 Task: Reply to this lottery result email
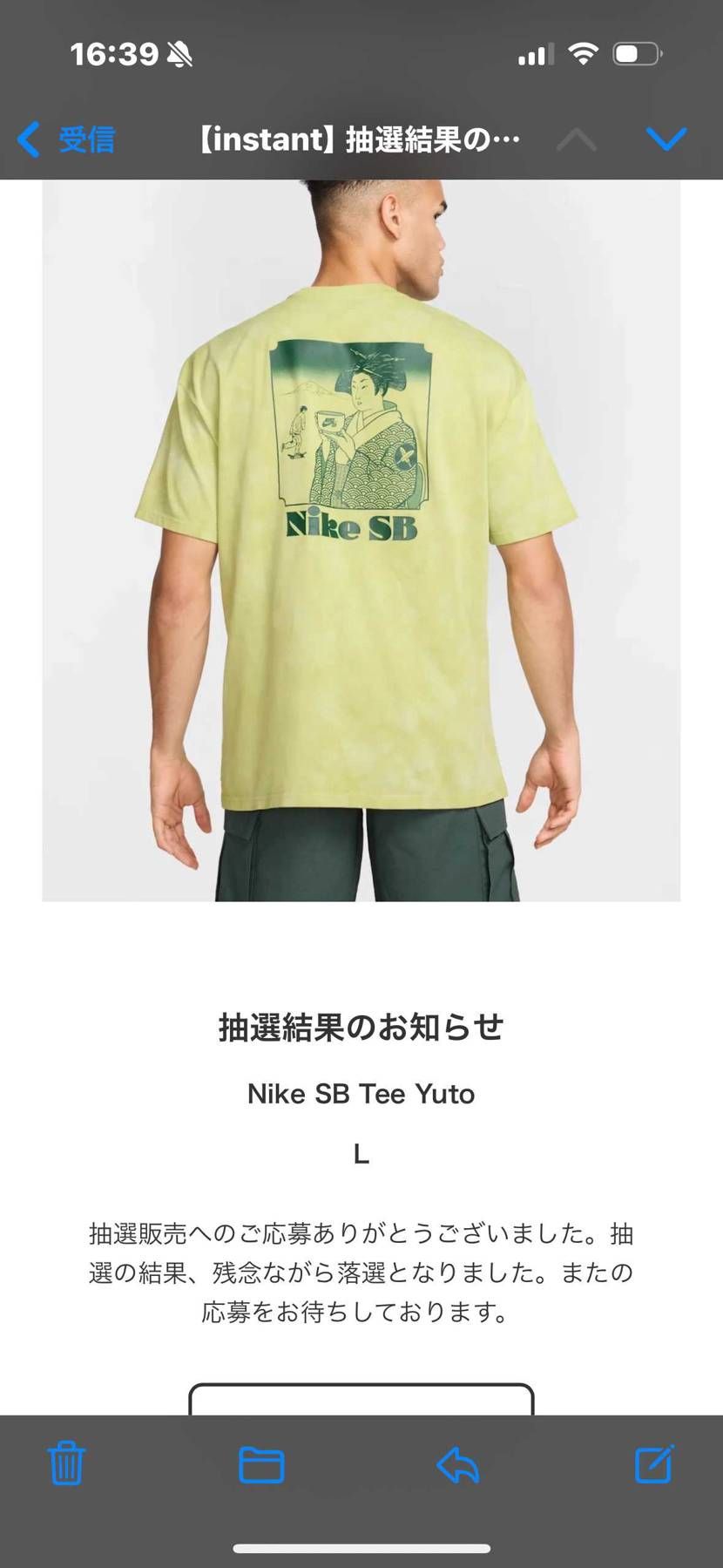point(458,1464)
